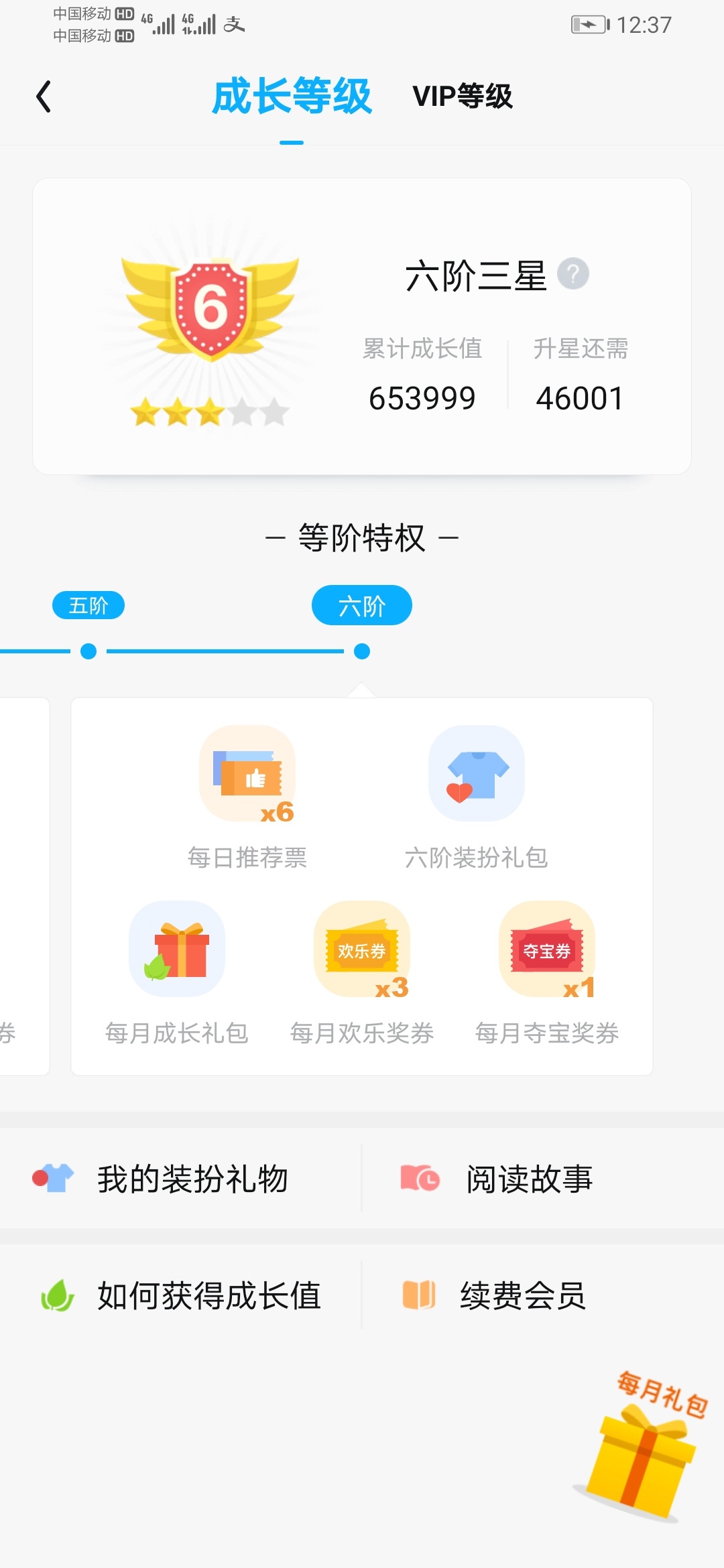Viewport: 724px width, 1568px height.
Task: Open the 六阶装扮礼包 privilege
Action: pos(477,797)
